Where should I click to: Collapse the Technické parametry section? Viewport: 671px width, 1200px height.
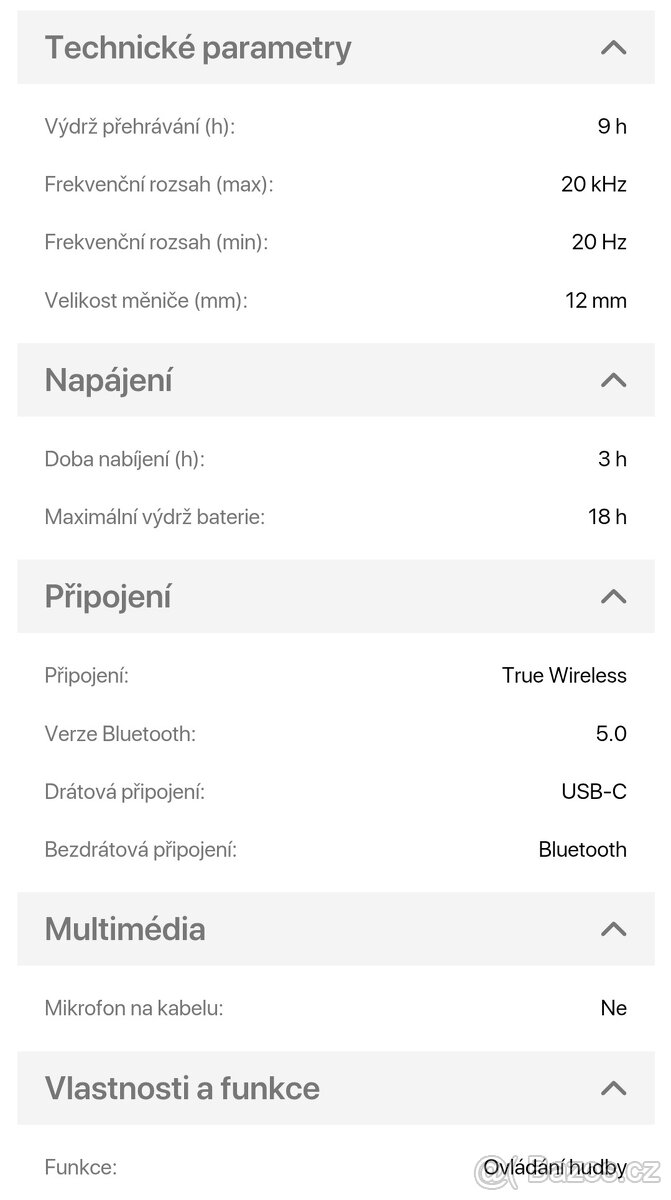tap(613, 47)
